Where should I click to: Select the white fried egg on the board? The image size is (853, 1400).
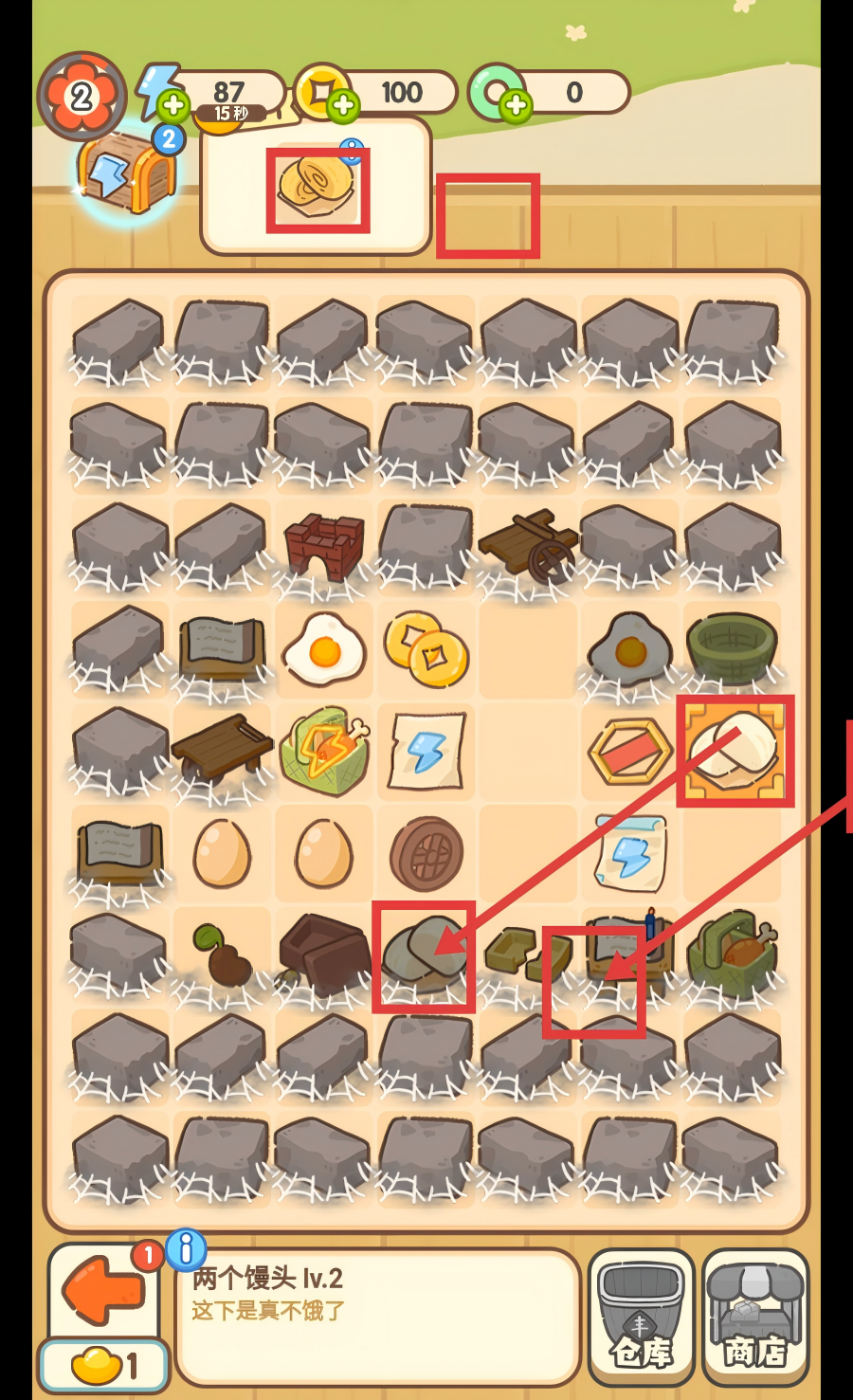pos(324,650)
